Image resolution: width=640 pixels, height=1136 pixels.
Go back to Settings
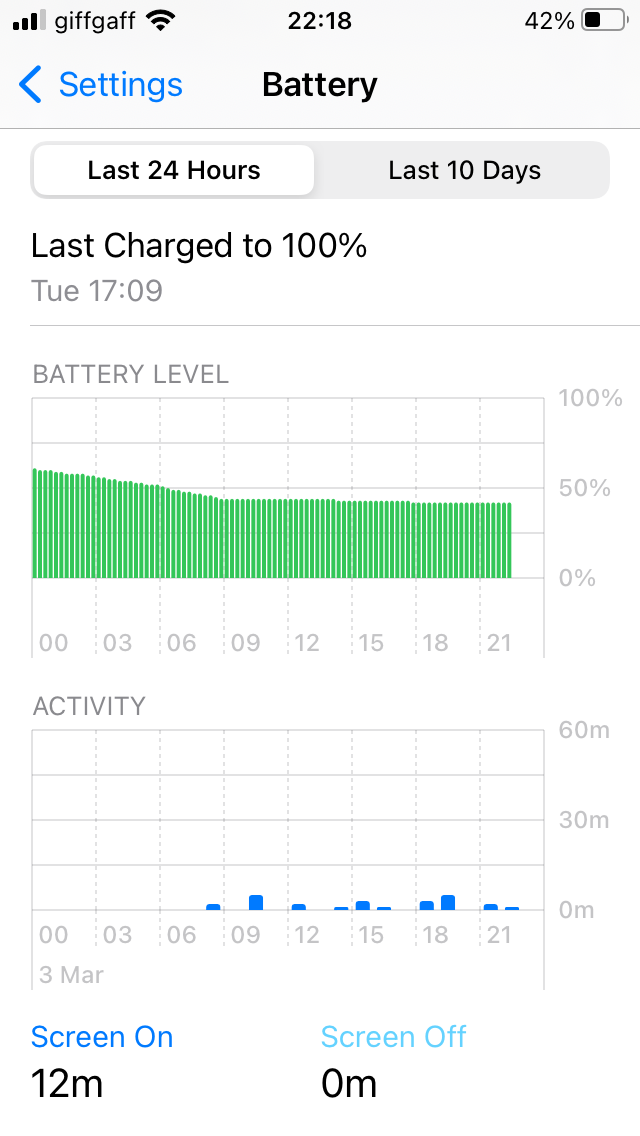(x=100, y=85)
